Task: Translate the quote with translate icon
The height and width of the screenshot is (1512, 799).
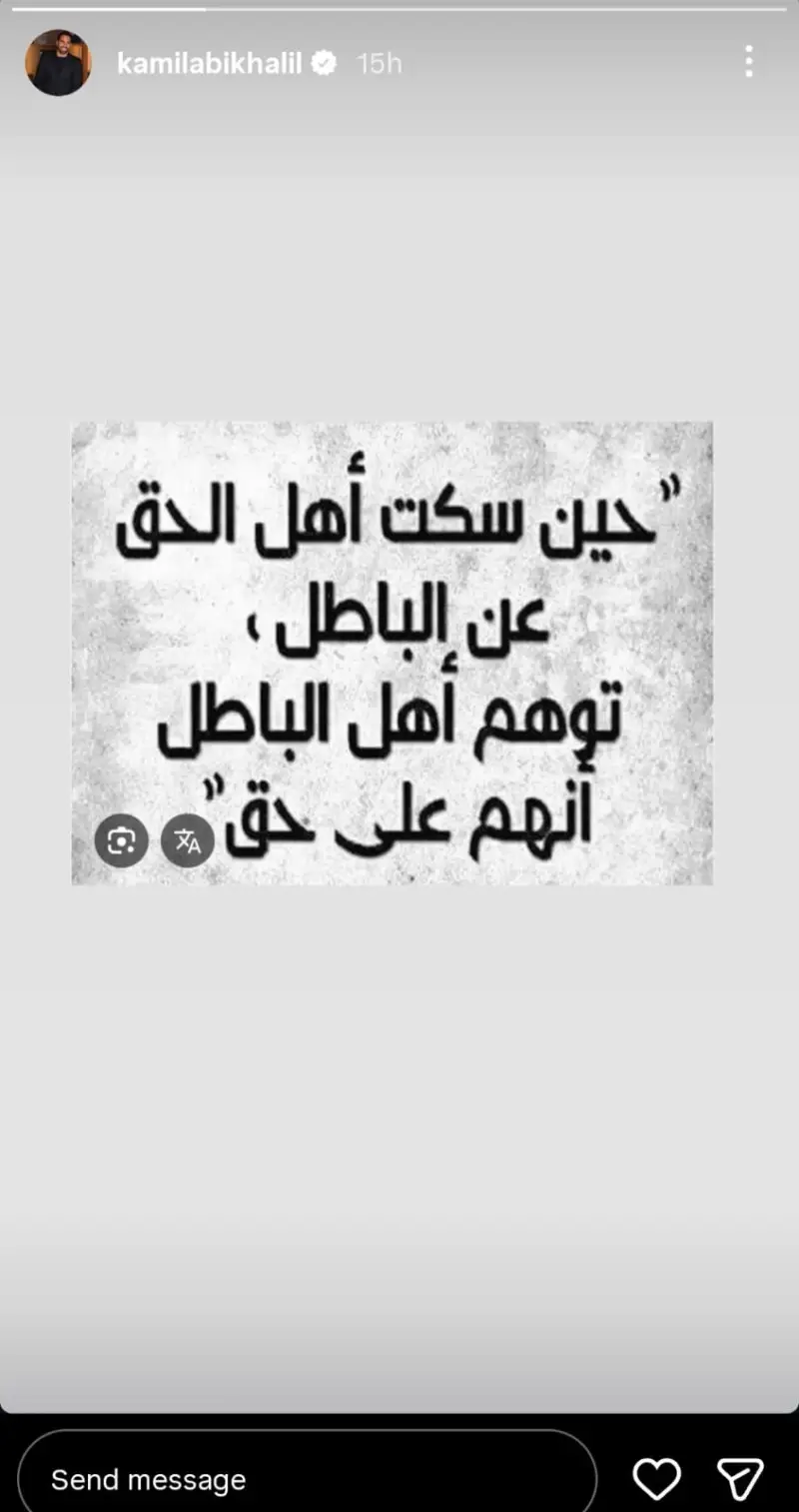Action: [x=188, y=840]
